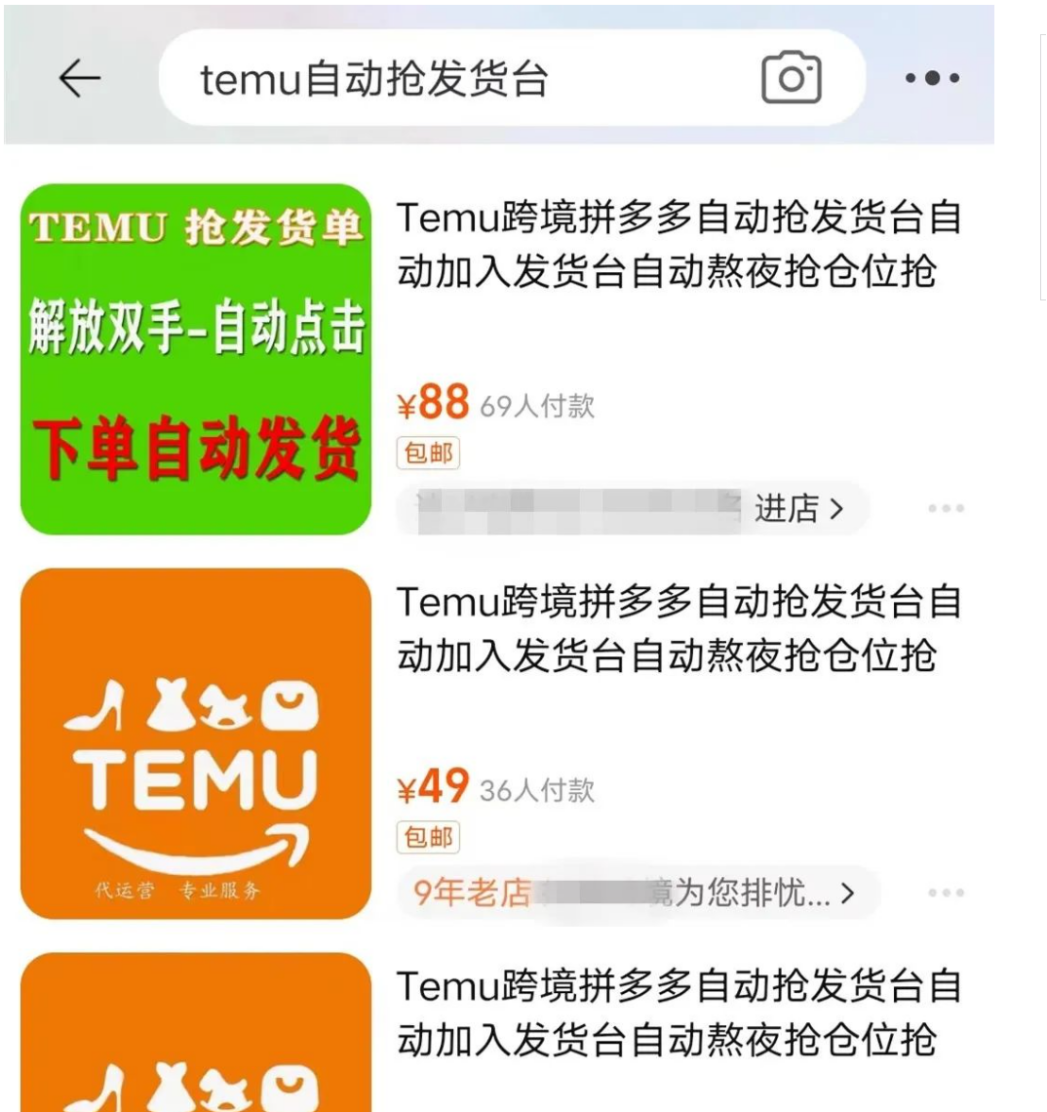Select the 包邮 badge on the ¥49 item
Image resolution: width=1047 pixels, height=1112 pixels.
click(x=428, y=838)
